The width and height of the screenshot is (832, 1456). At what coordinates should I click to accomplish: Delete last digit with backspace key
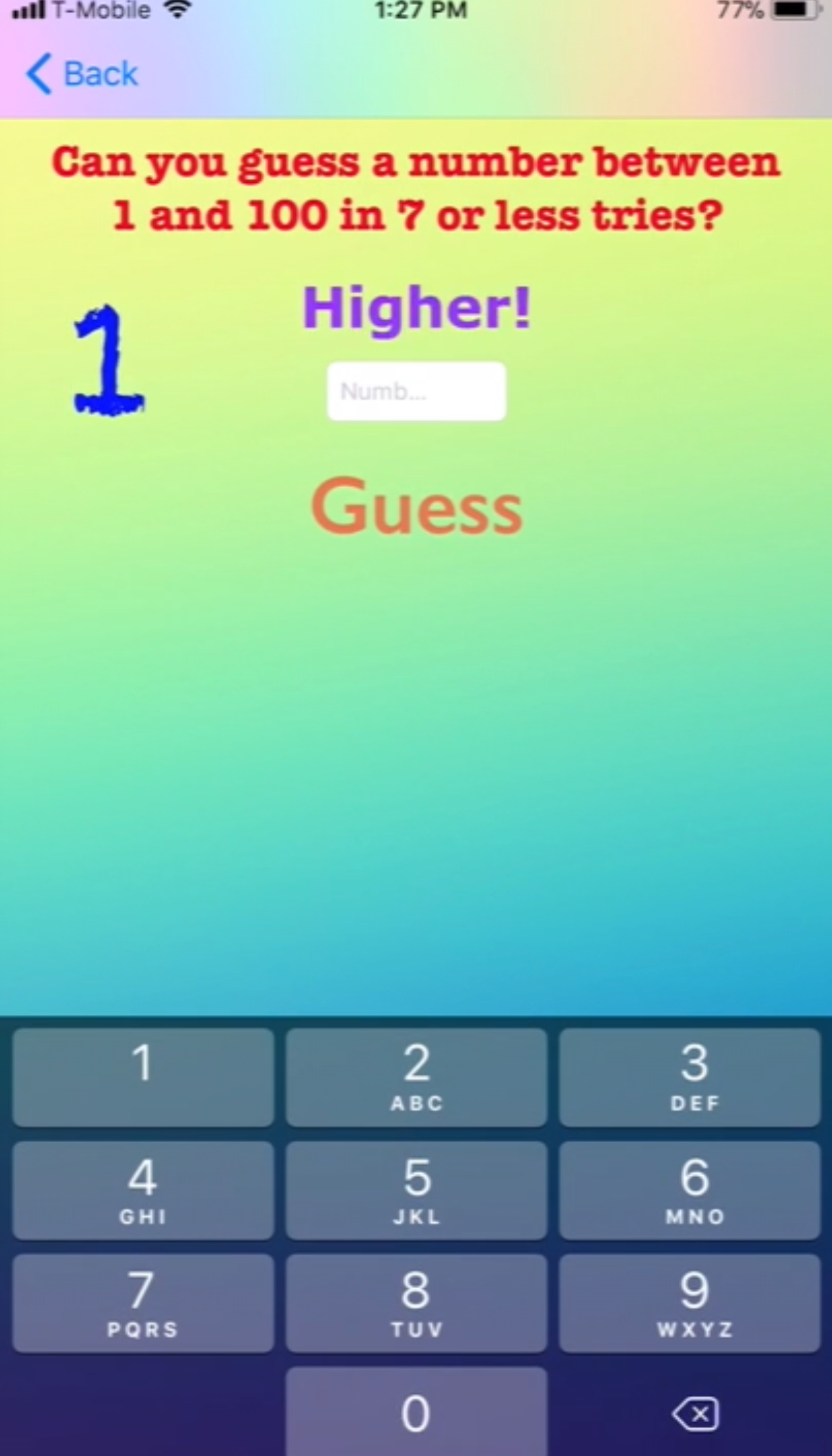[x=695, y=1414]
